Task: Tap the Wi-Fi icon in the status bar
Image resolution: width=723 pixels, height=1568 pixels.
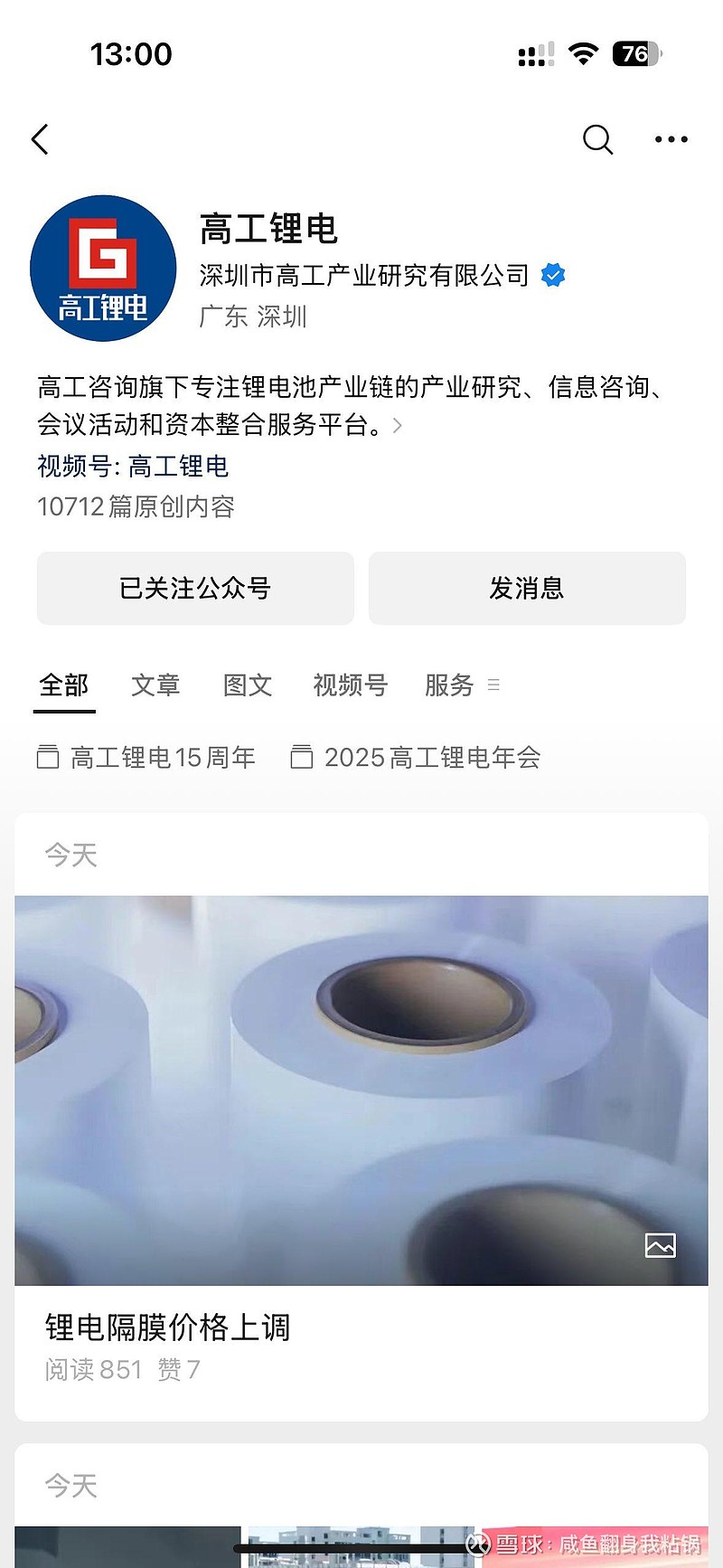Action: (x=584, y=52)
